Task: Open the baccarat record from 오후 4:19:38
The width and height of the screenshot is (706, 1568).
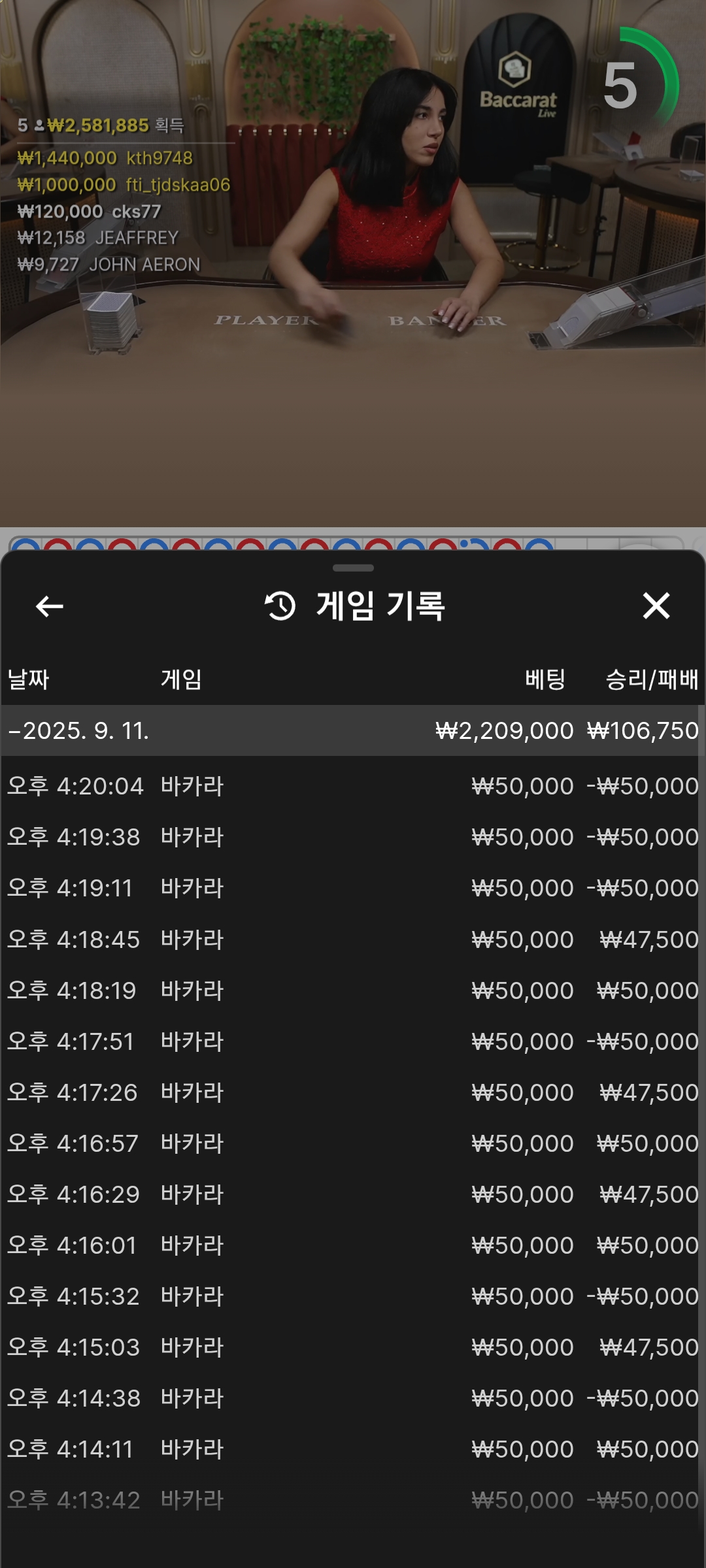Action: (353, 837)
